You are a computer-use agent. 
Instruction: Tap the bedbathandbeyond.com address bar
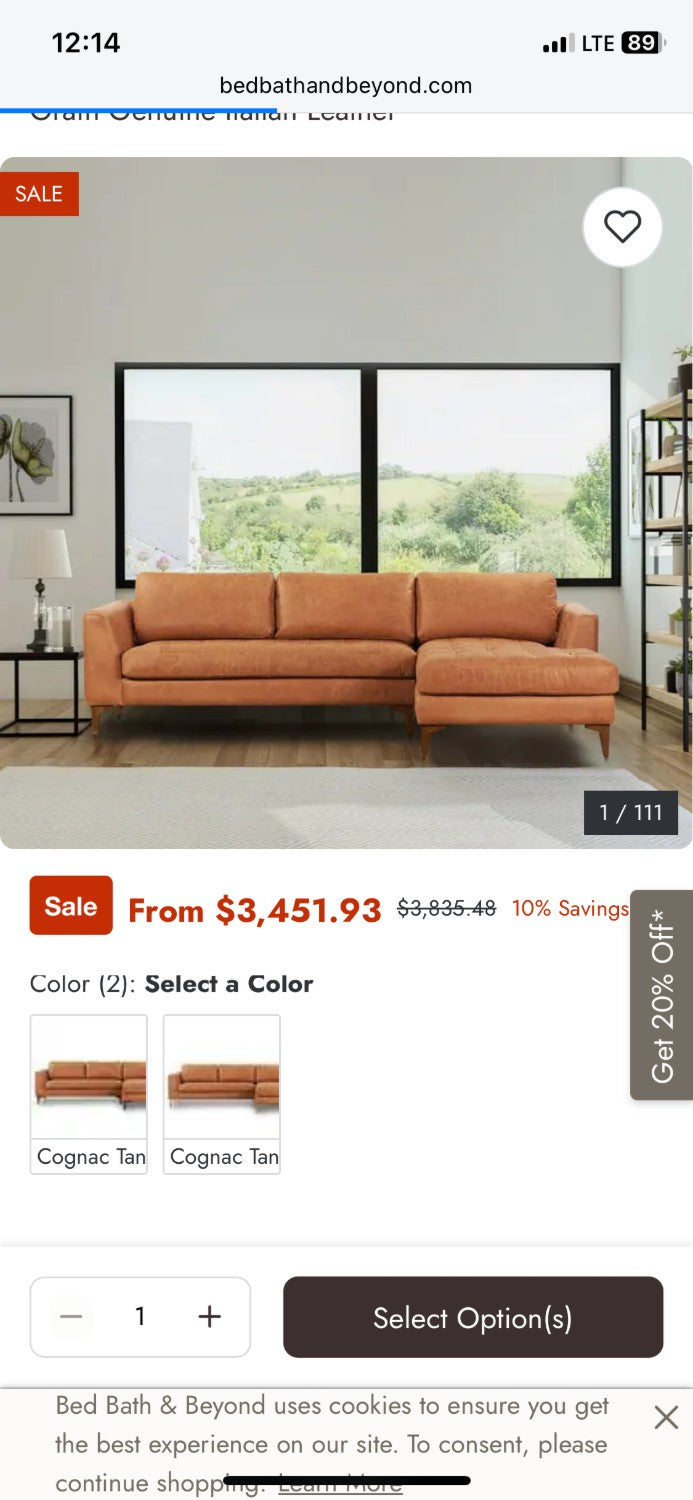pyautogui.click(x=346, y=86)
